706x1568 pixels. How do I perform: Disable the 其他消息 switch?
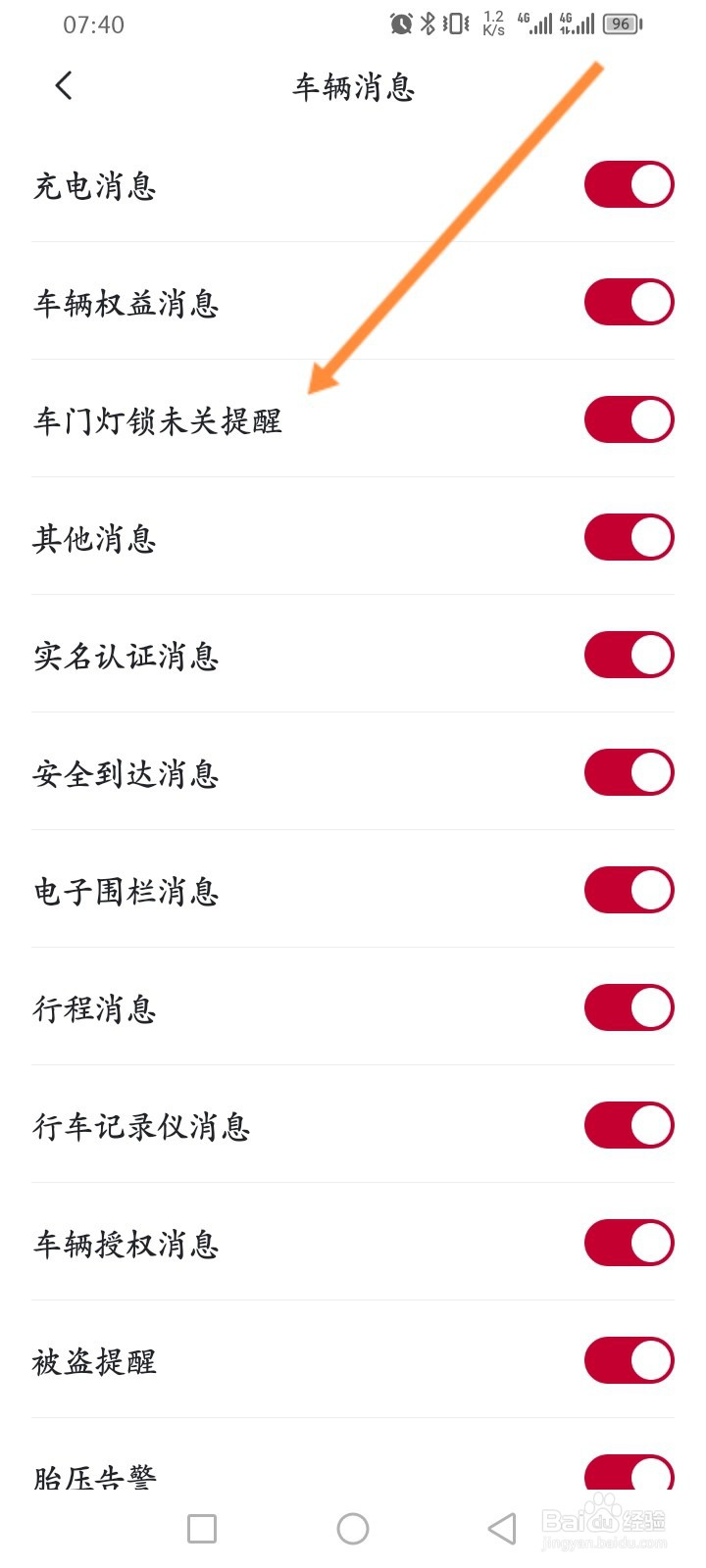click(628, 536)
